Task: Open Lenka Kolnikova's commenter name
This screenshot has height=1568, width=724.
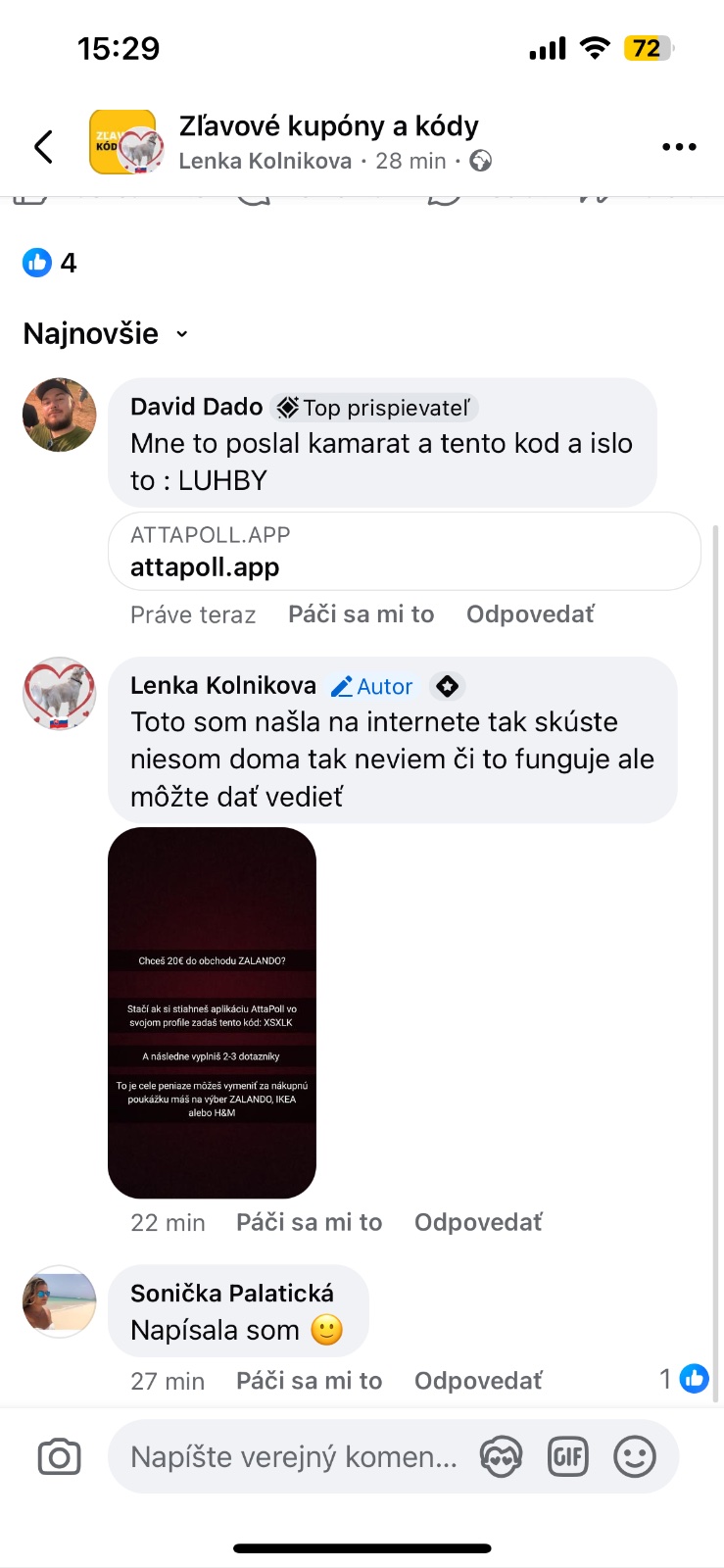Action: pyautogui.click(x=223, y=685)
